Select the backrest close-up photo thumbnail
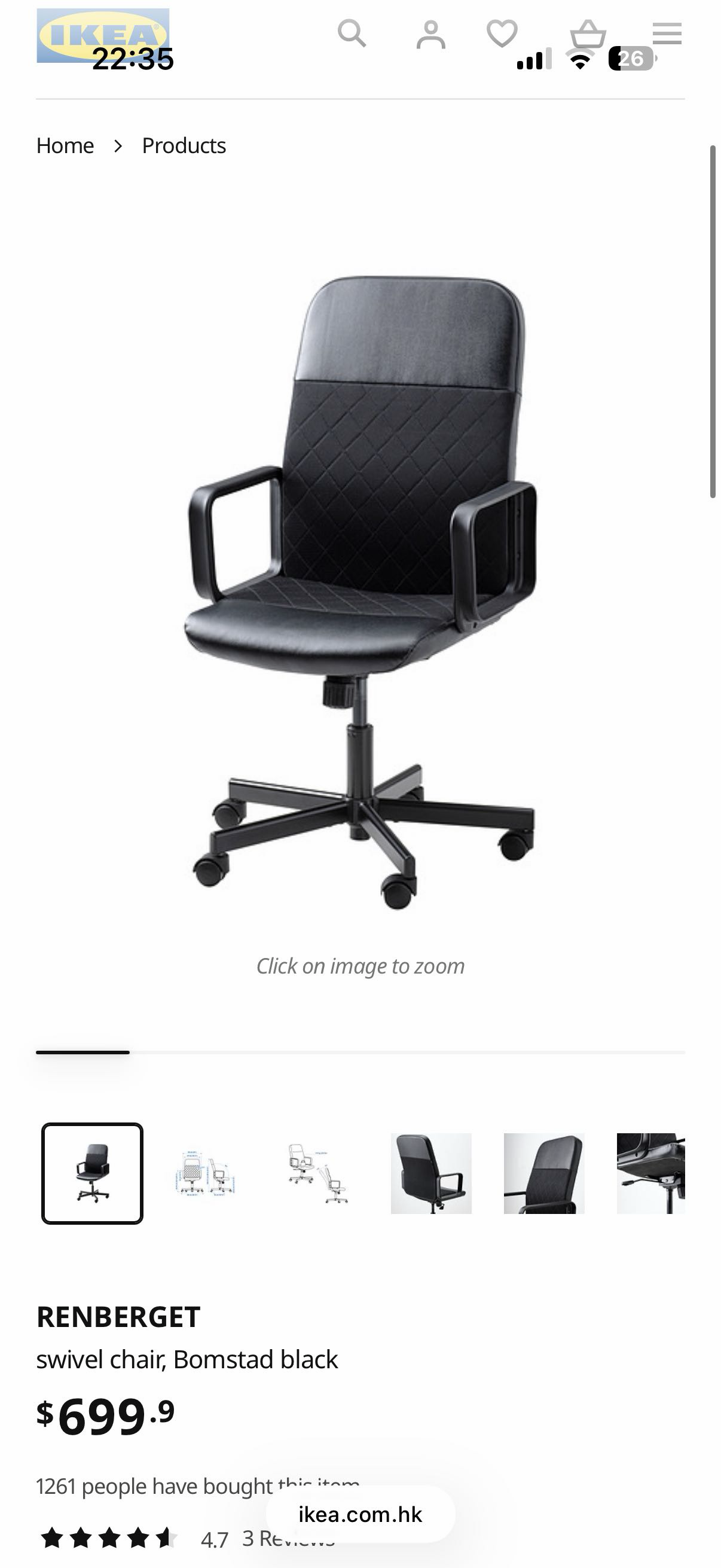Screen dimensions: 721x1568 tap(544, 1173)
